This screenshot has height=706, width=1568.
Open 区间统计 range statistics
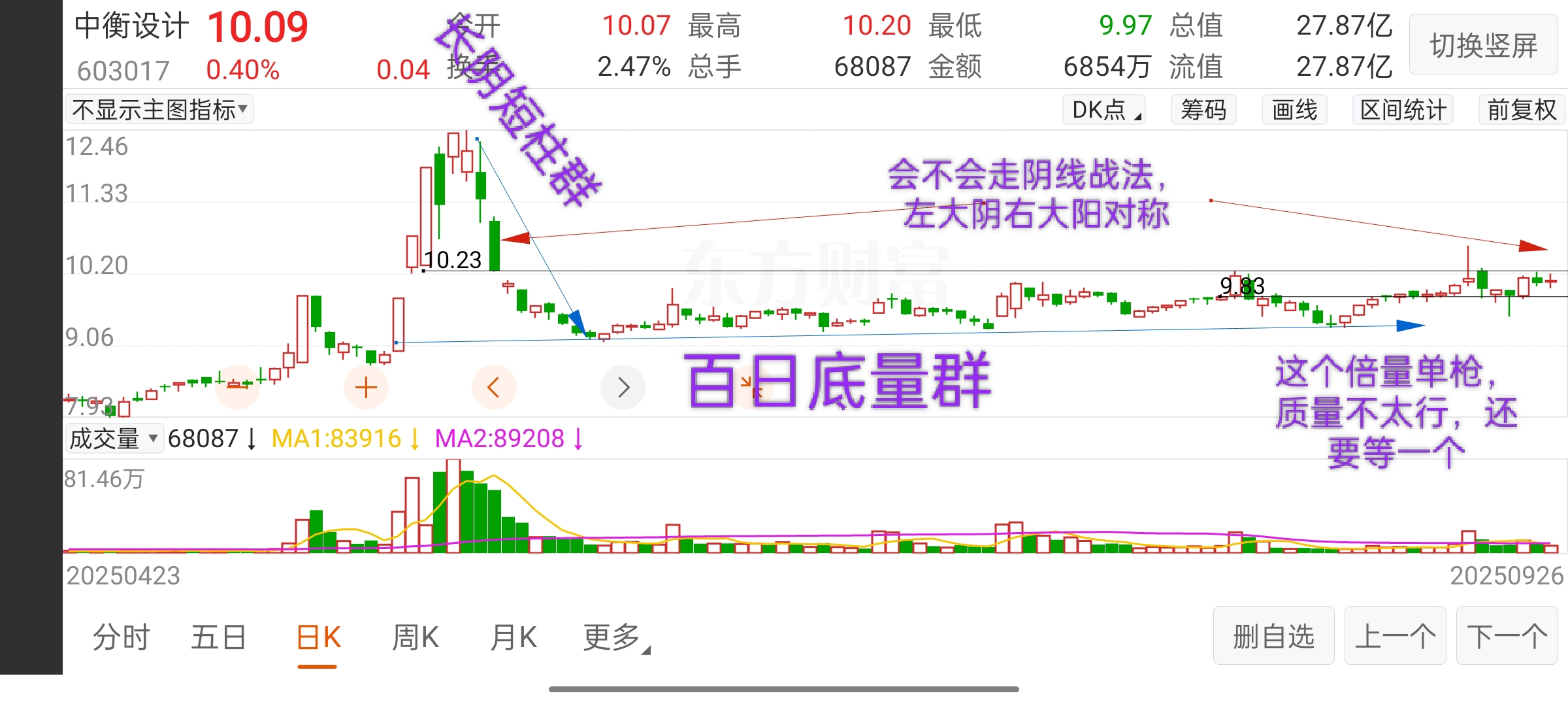1403,110
